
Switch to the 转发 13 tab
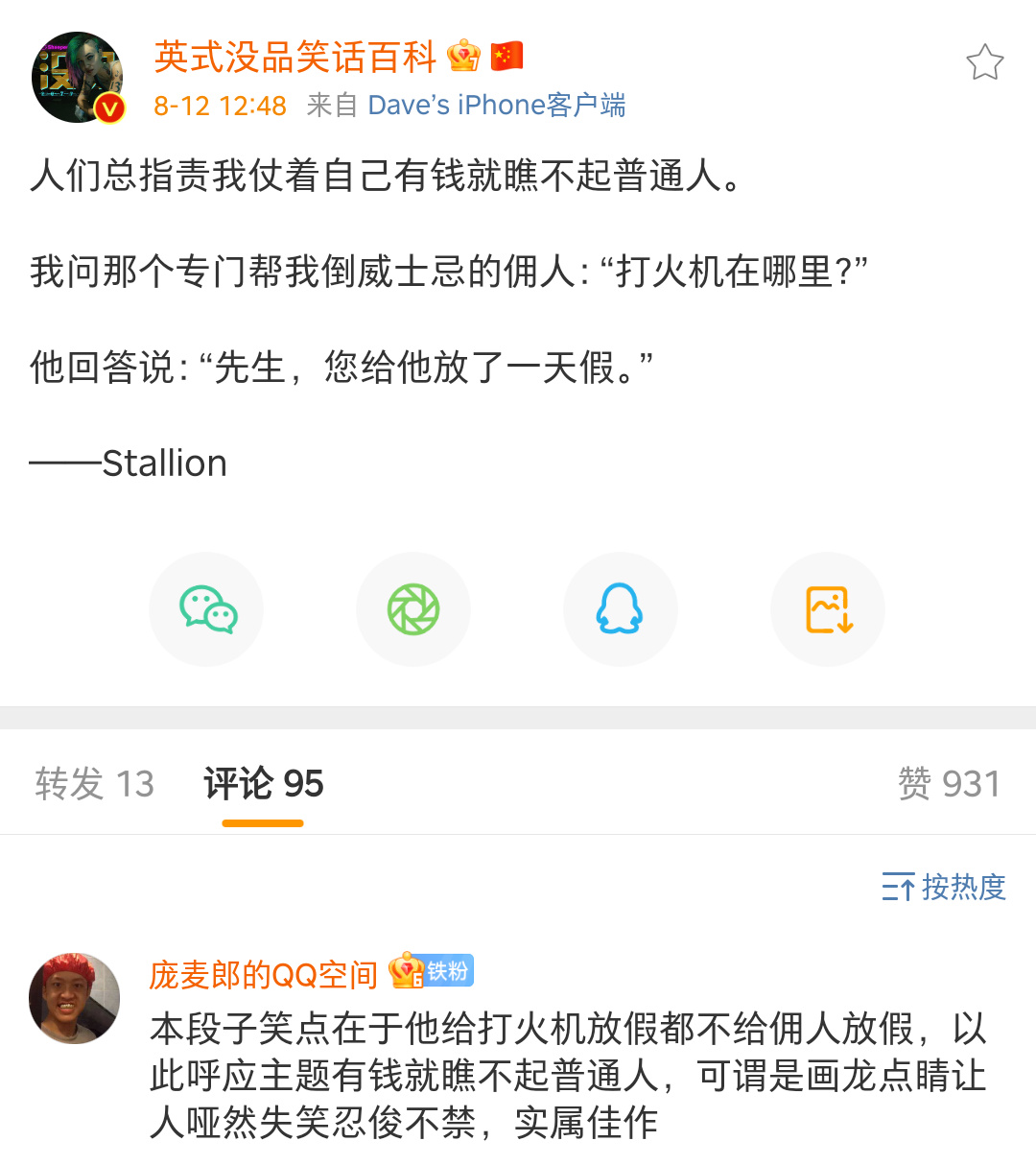94,784
